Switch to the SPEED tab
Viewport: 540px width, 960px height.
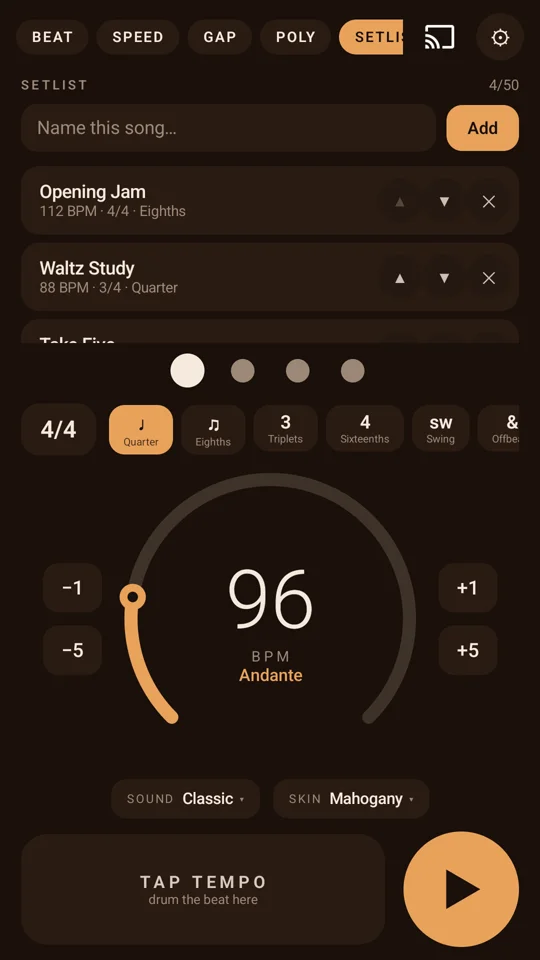pyautogui.click(x=138, y=37)
